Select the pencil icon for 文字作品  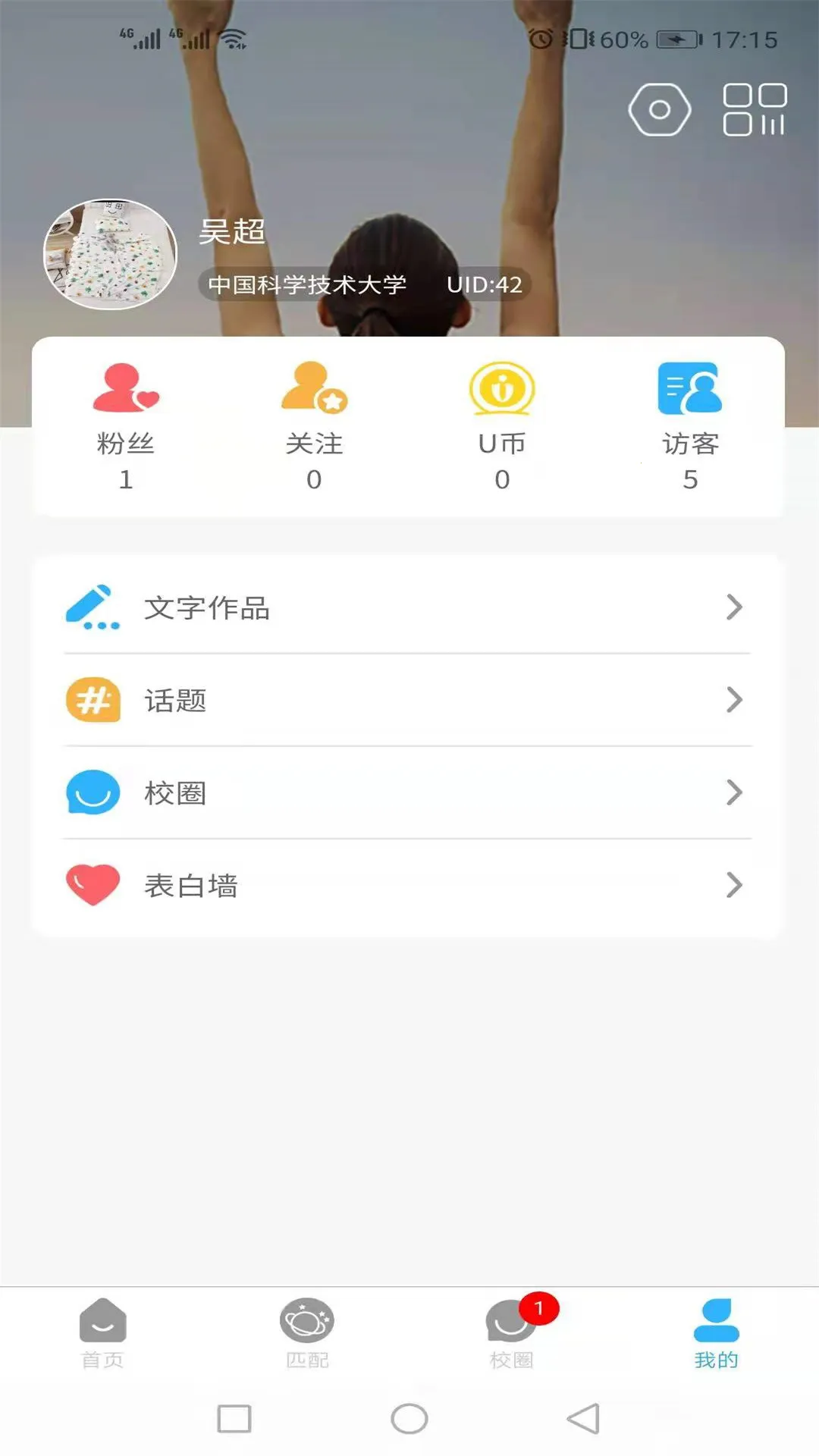point(93,607)
